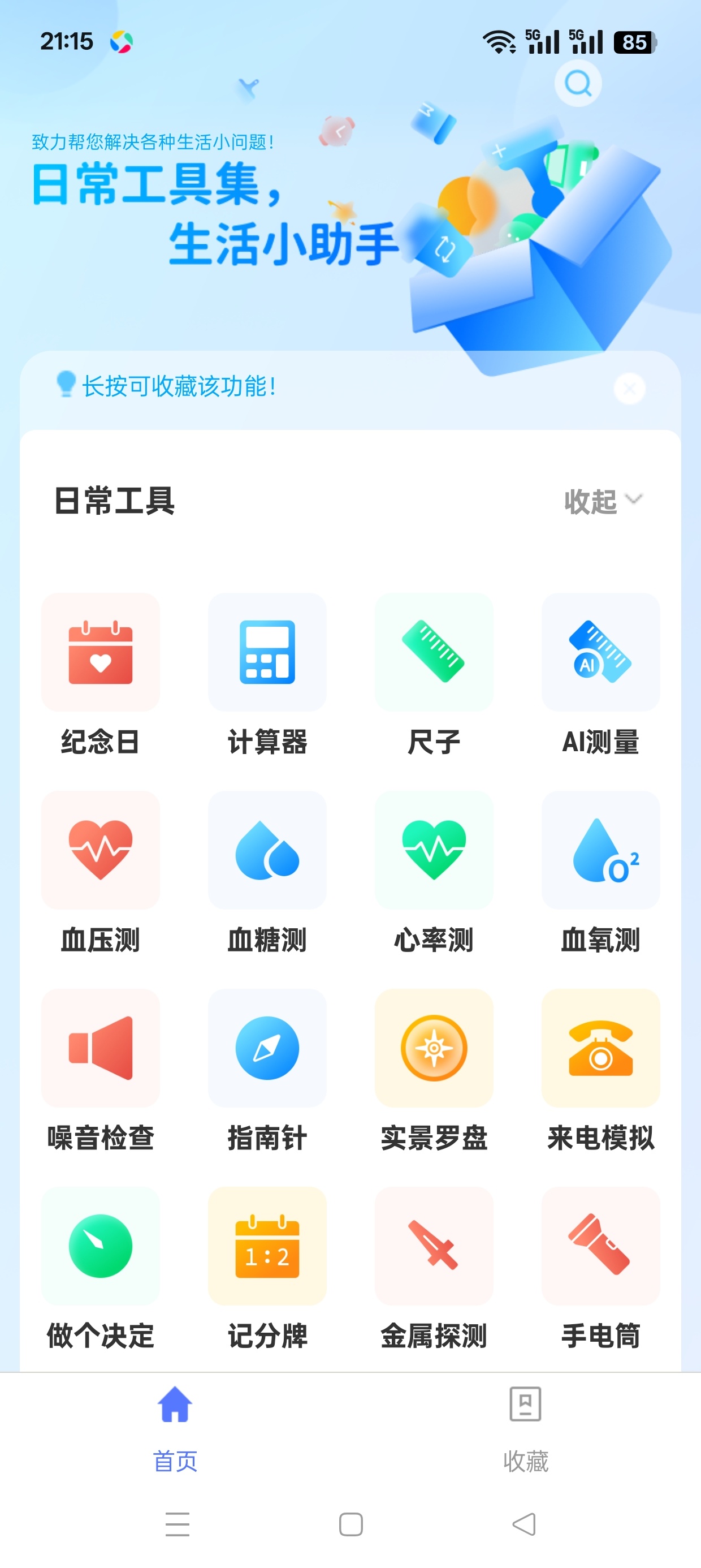
Task: Turn on the 手电筒 flashlight tool
Action: tap(600, 1247)
